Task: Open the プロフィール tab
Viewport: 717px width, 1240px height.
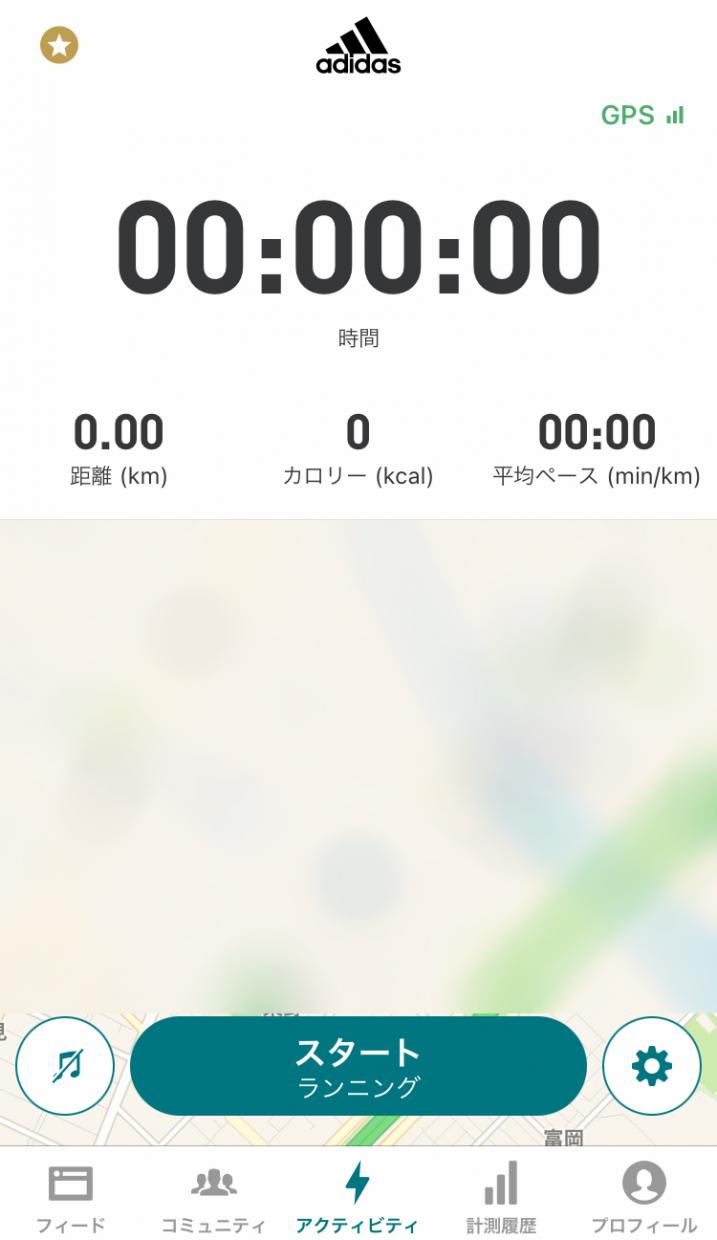Action: [x=644, y=1197]
